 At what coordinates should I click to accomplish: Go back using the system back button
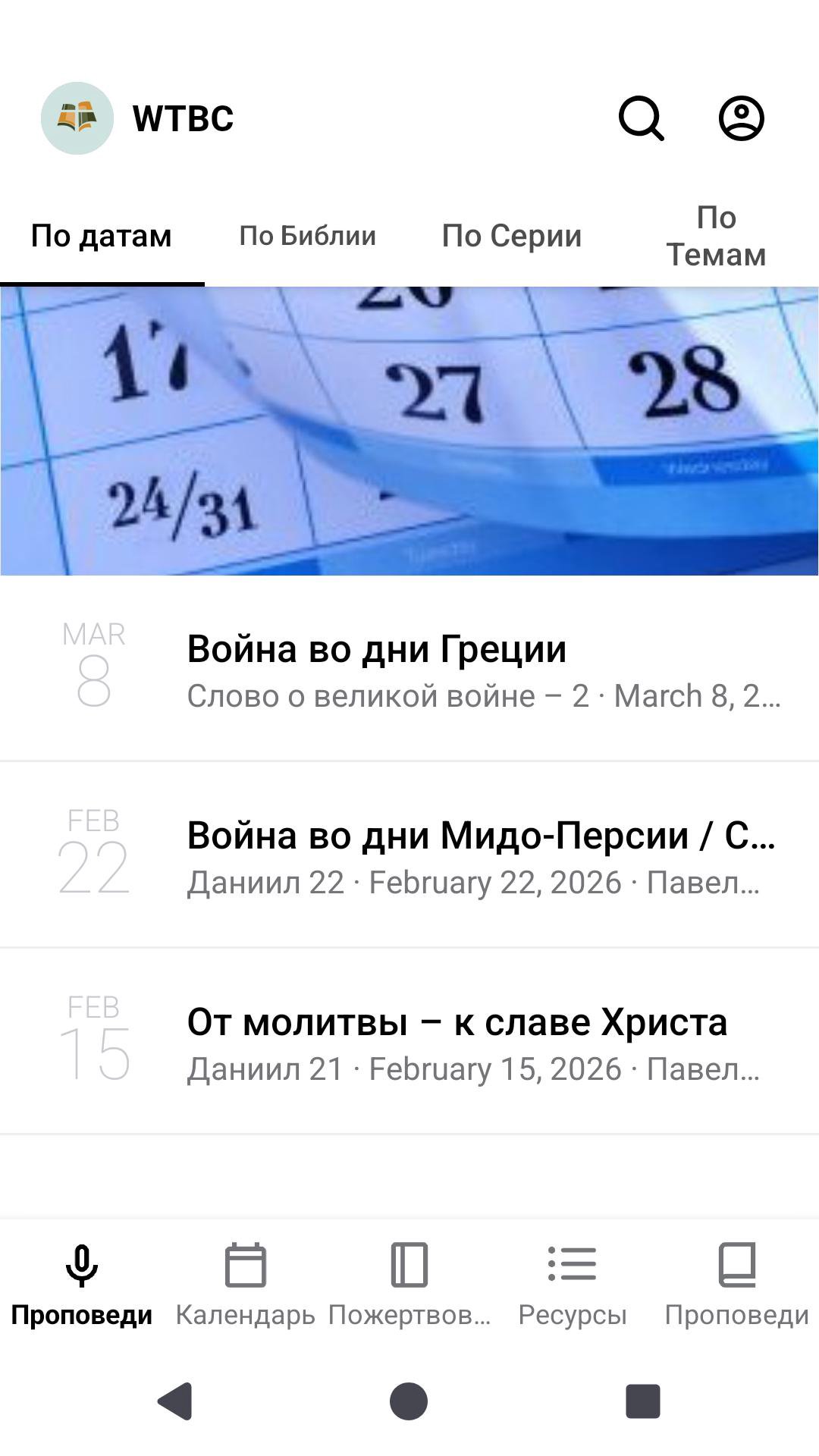[175, 1401]
